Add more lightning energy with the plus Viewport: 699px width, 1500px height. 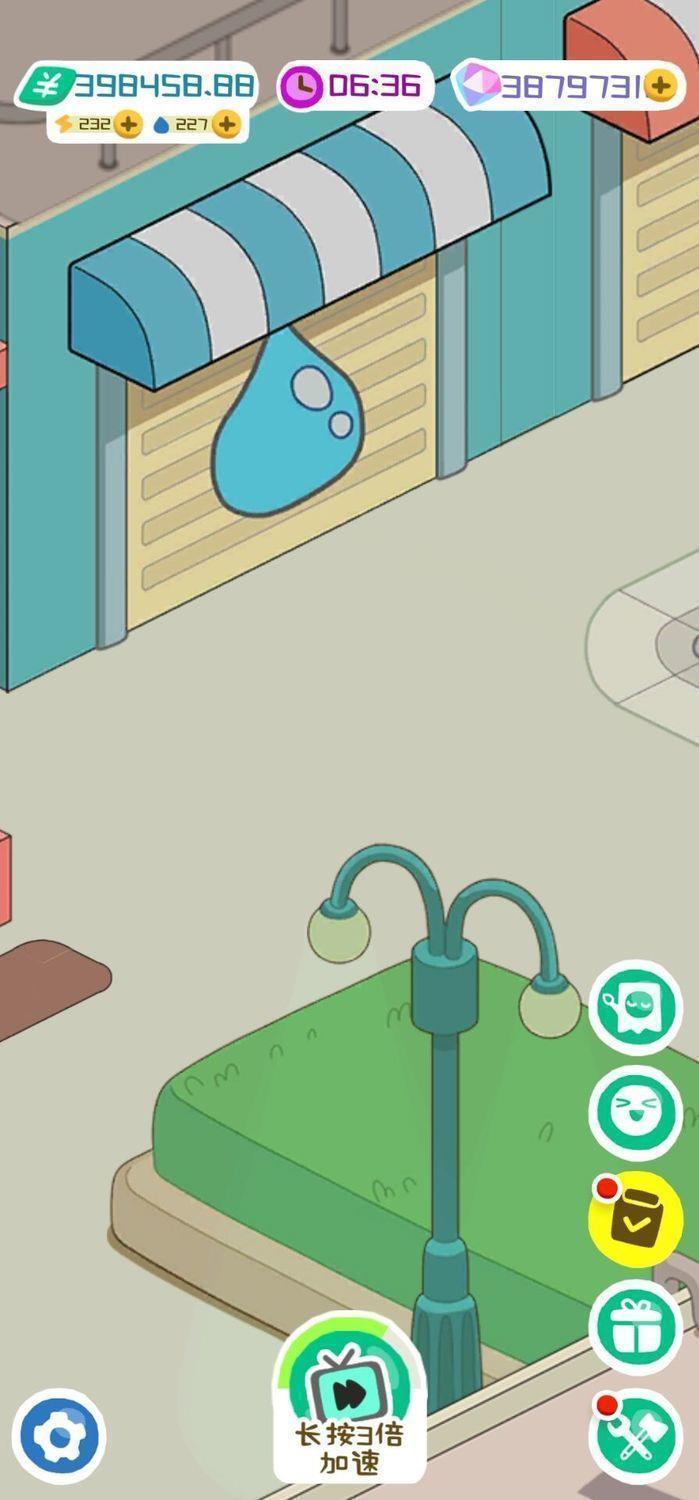click(x=128, y=124)
